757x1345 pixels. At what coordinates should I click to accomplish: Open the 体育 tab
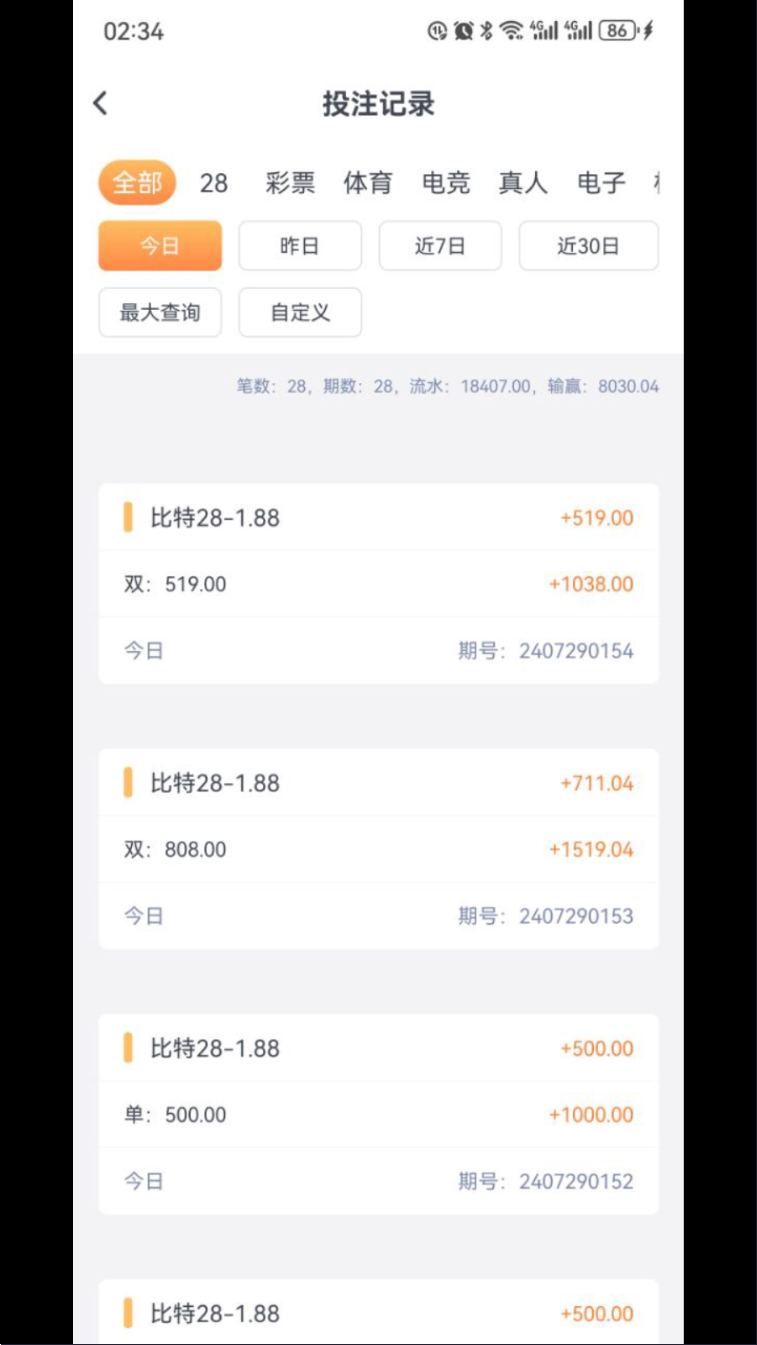368,183
